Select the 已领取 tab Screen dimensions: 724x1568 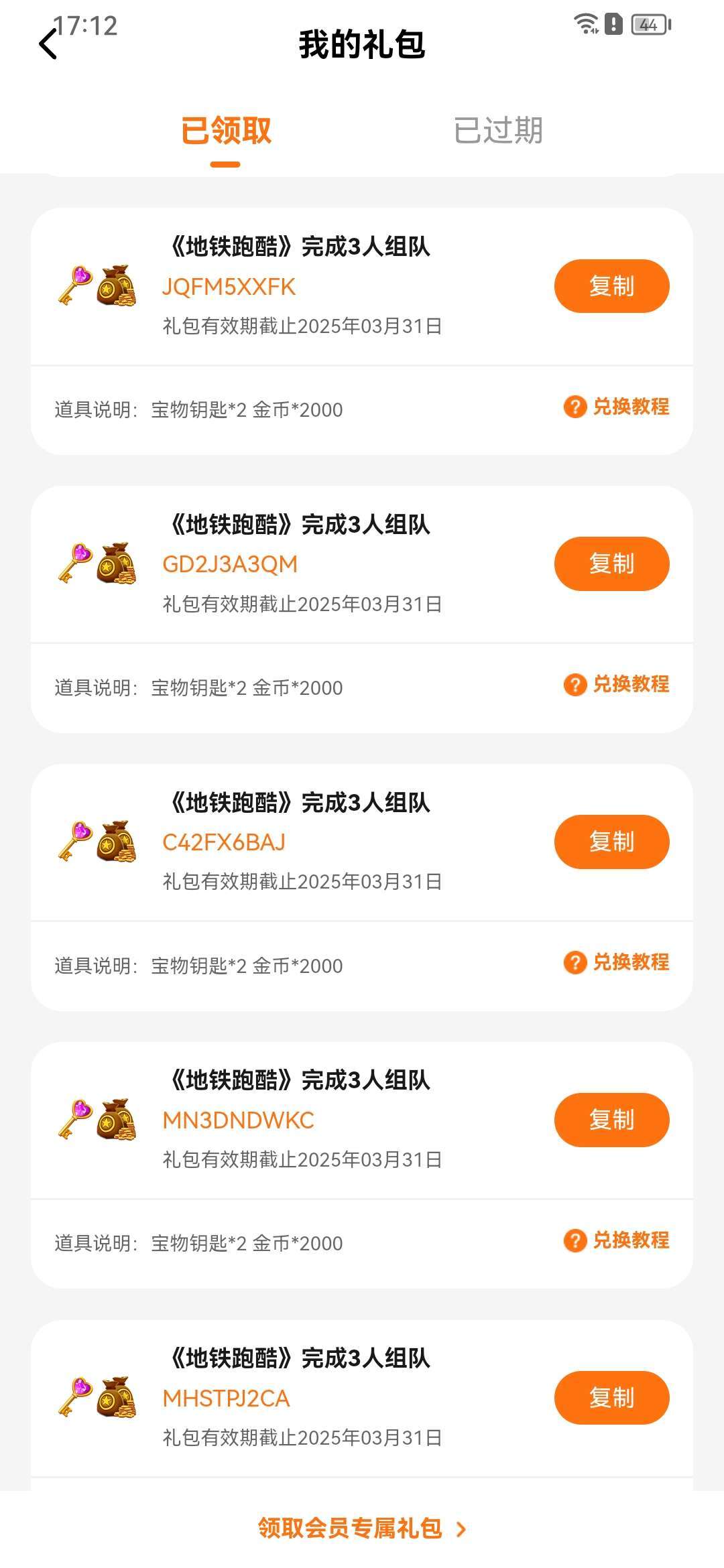[x=226, y=130]
